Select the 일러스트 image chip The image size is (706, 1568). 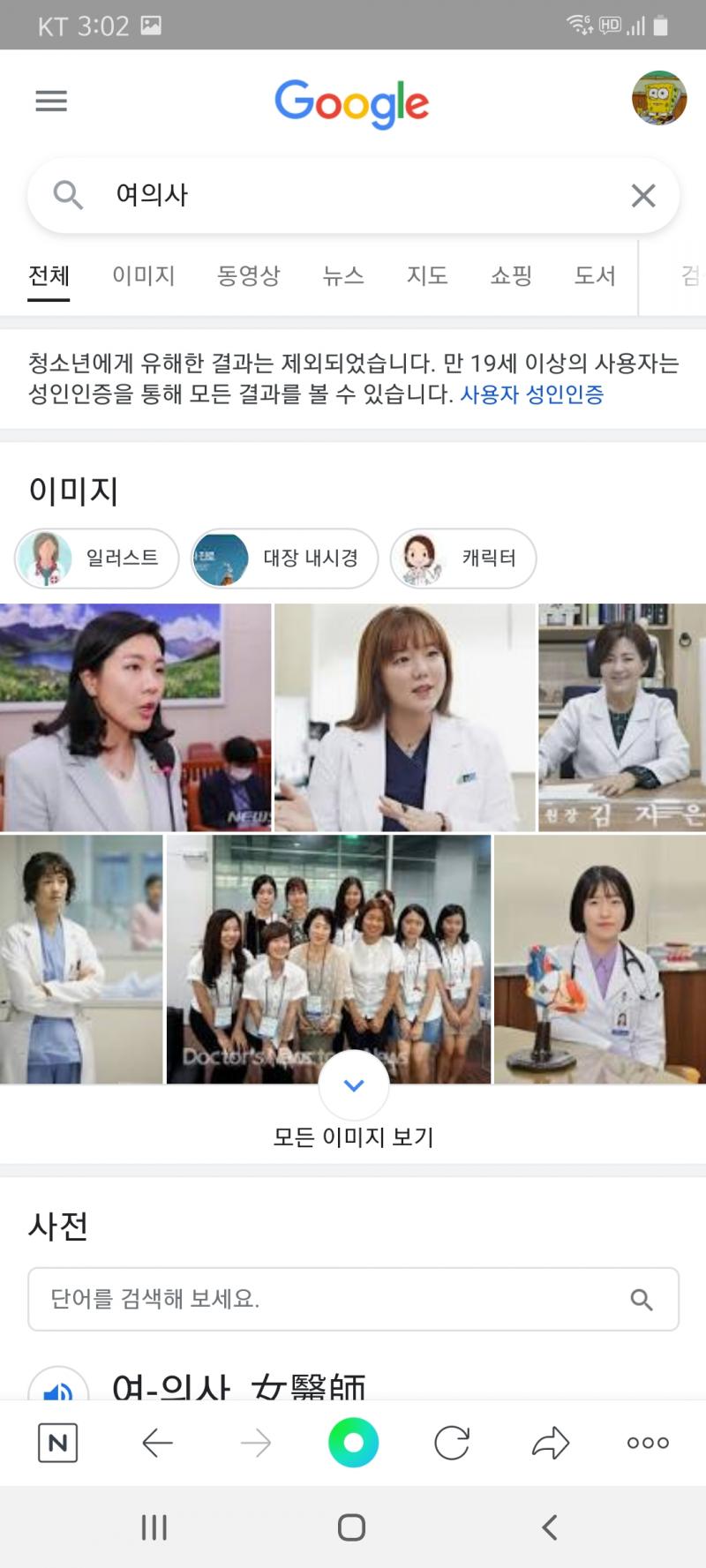click(97, 558)
